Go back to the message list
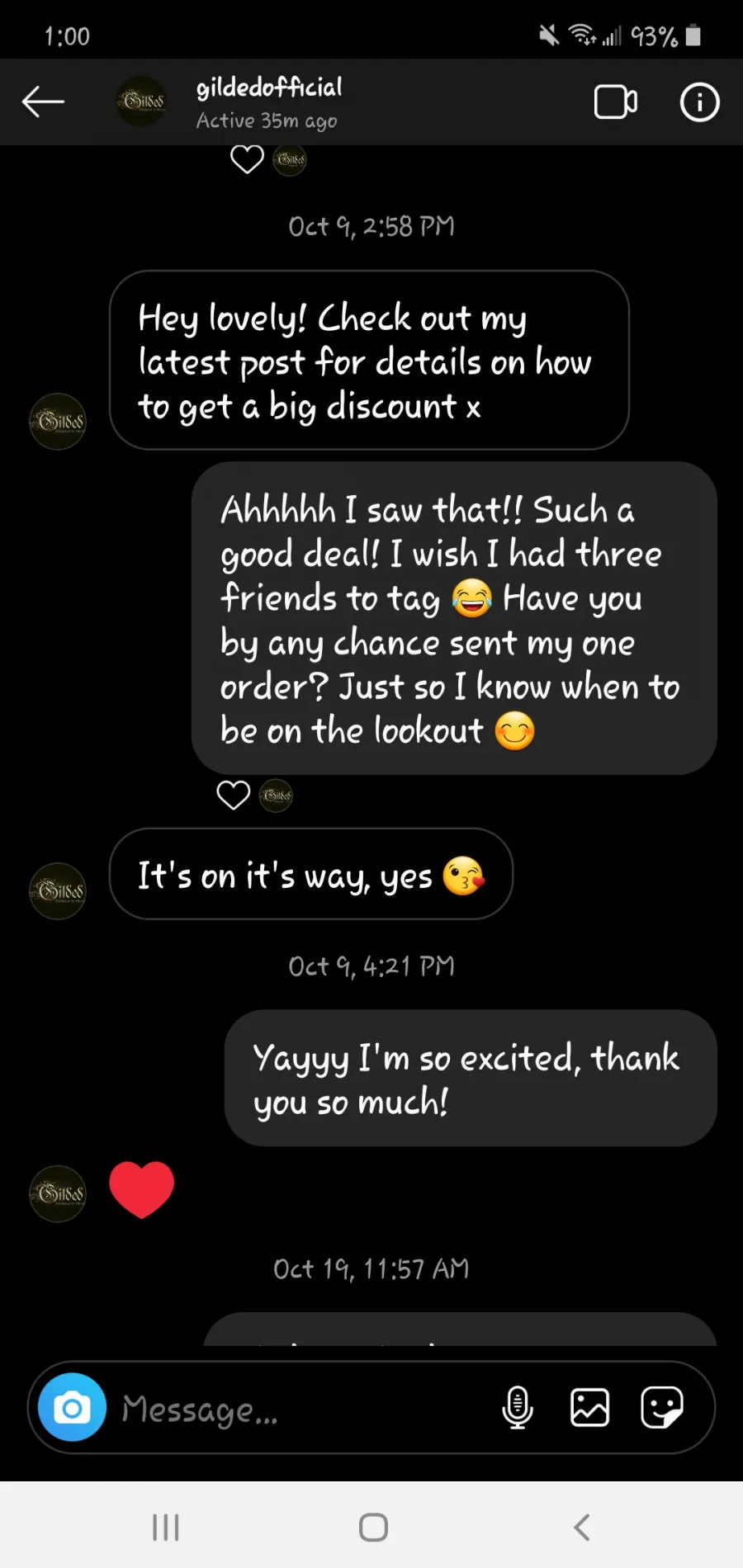 pyautogui.click(x=43, y=102)
